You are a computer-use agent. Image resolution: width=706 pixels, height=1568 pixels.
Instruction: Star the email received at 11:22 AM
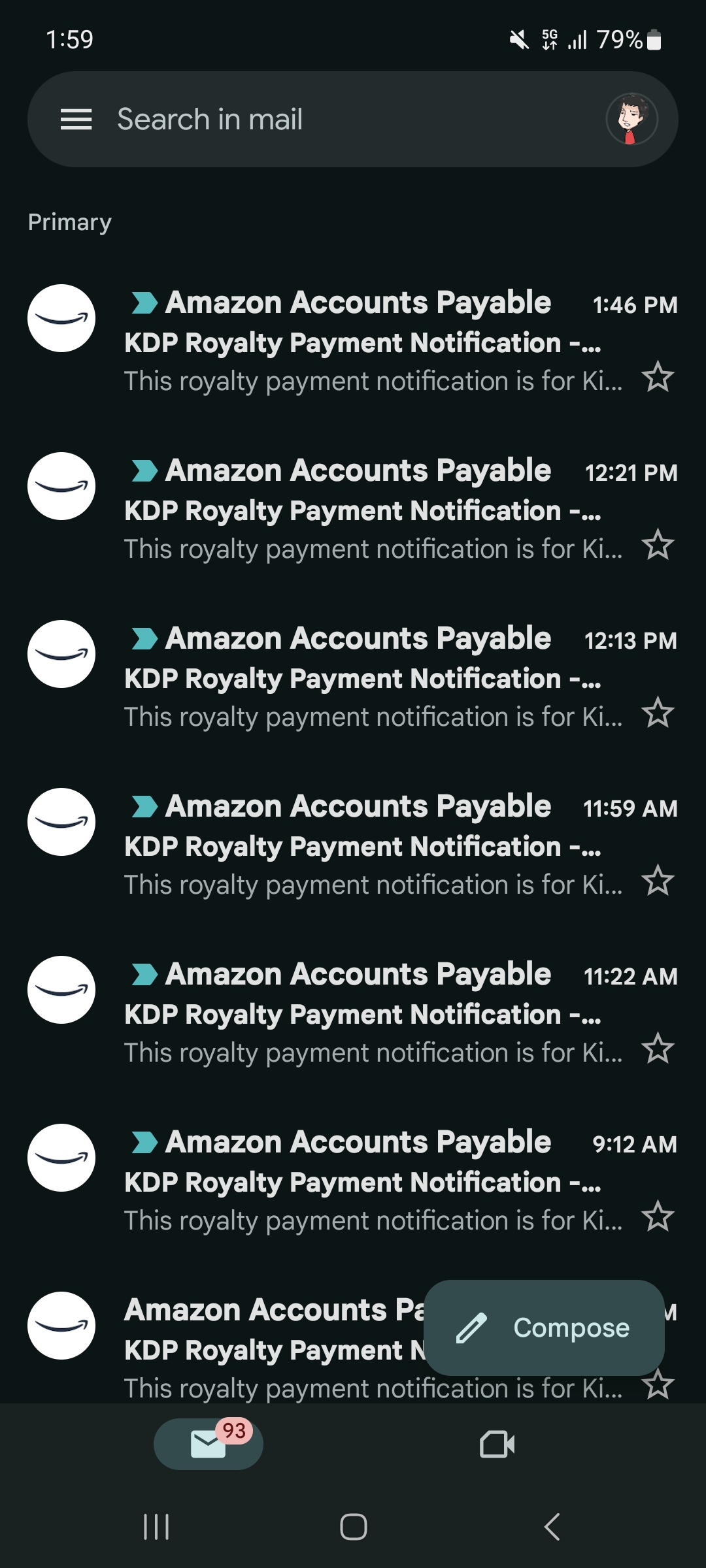click(x=658, y=1049)
